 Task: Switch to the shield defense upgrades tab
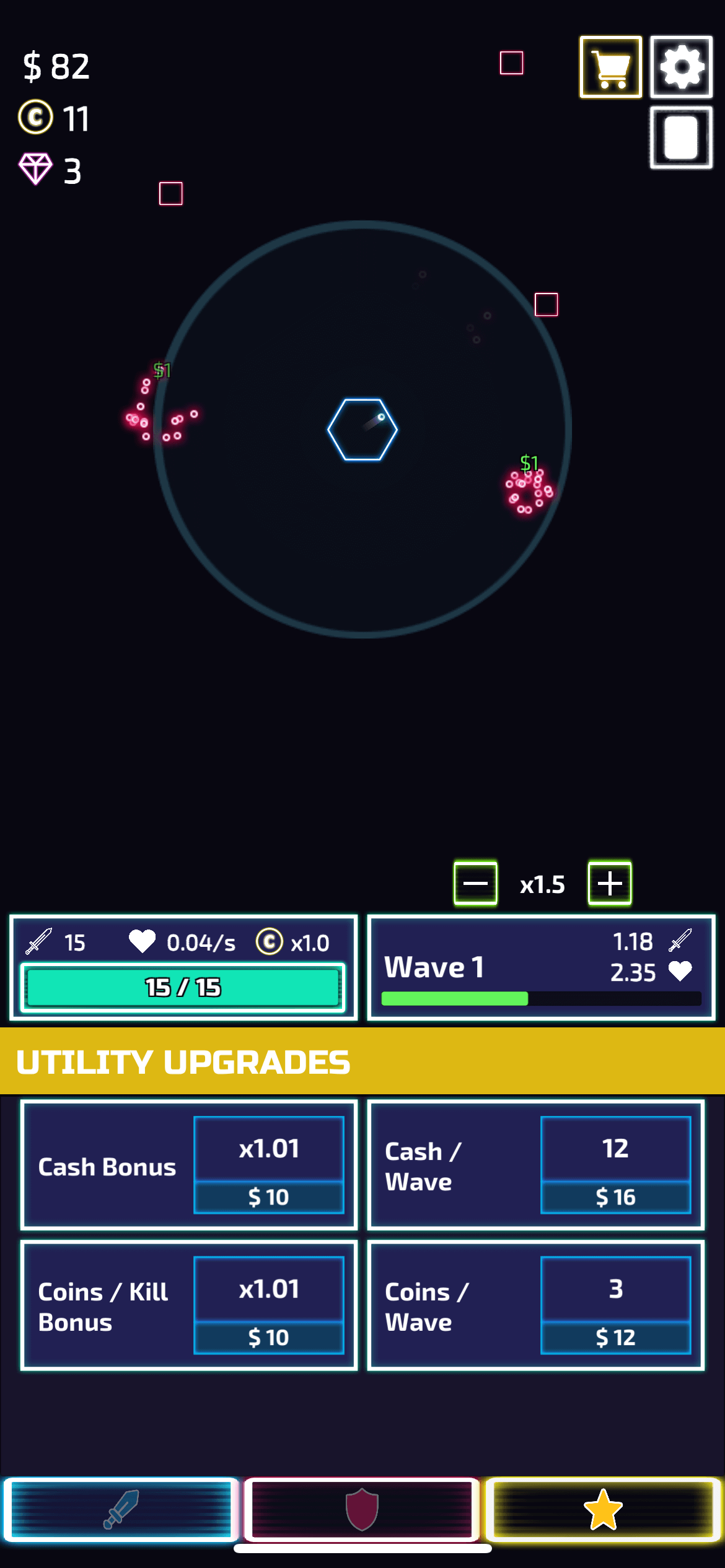tap(362, 1509)
